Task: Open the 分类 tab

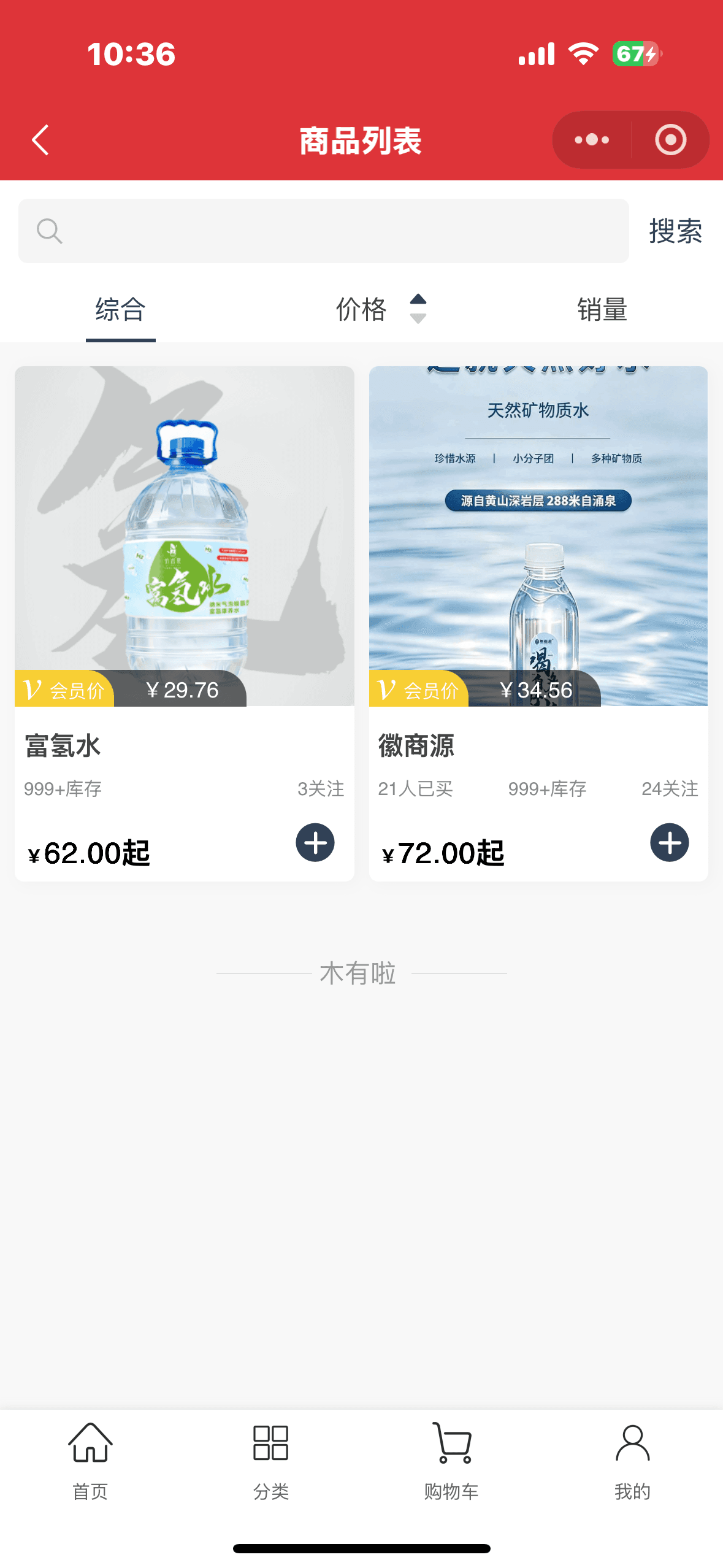Action: [271, 1461]
